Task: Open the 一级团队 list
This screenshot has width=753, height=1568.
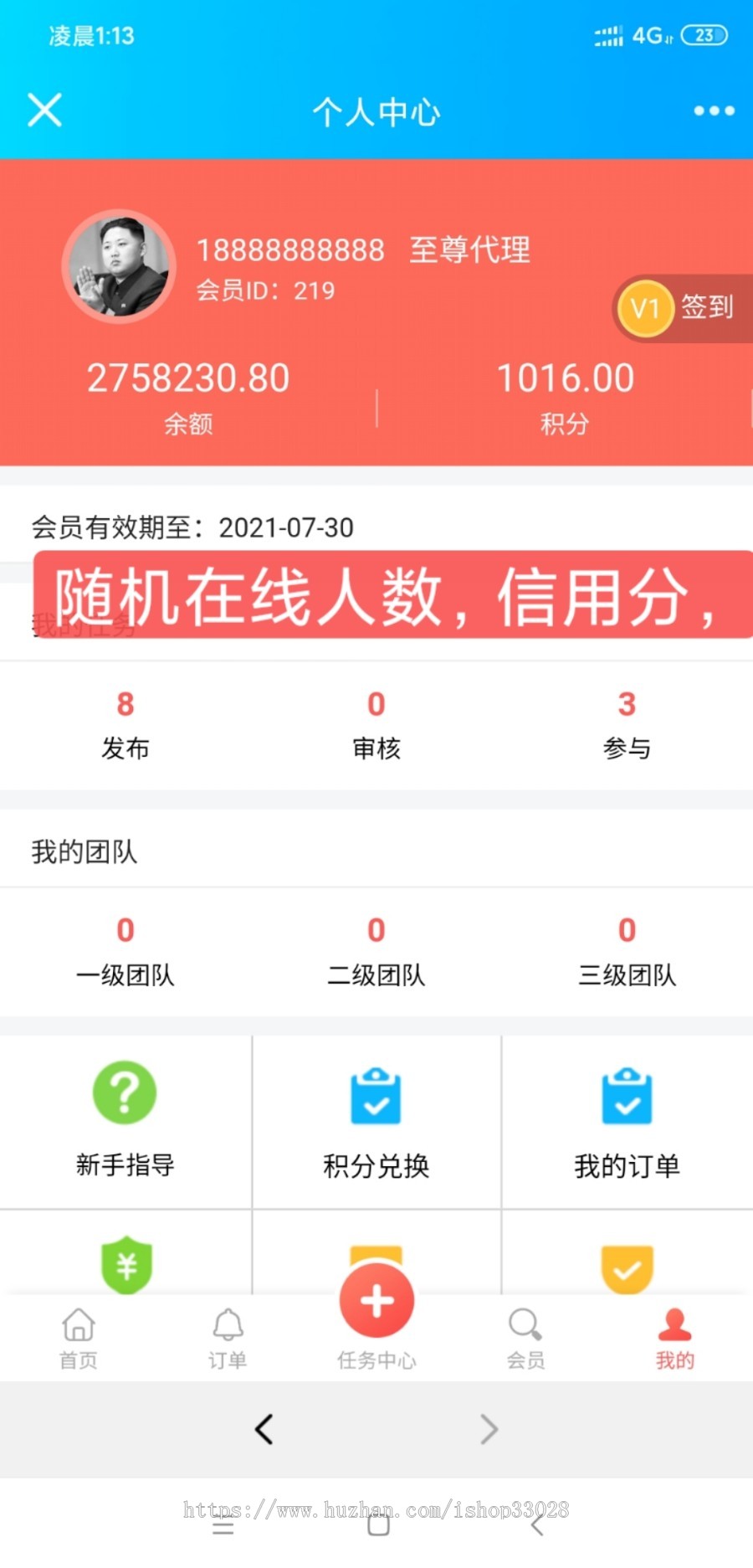Action: [x=125, y=951]
